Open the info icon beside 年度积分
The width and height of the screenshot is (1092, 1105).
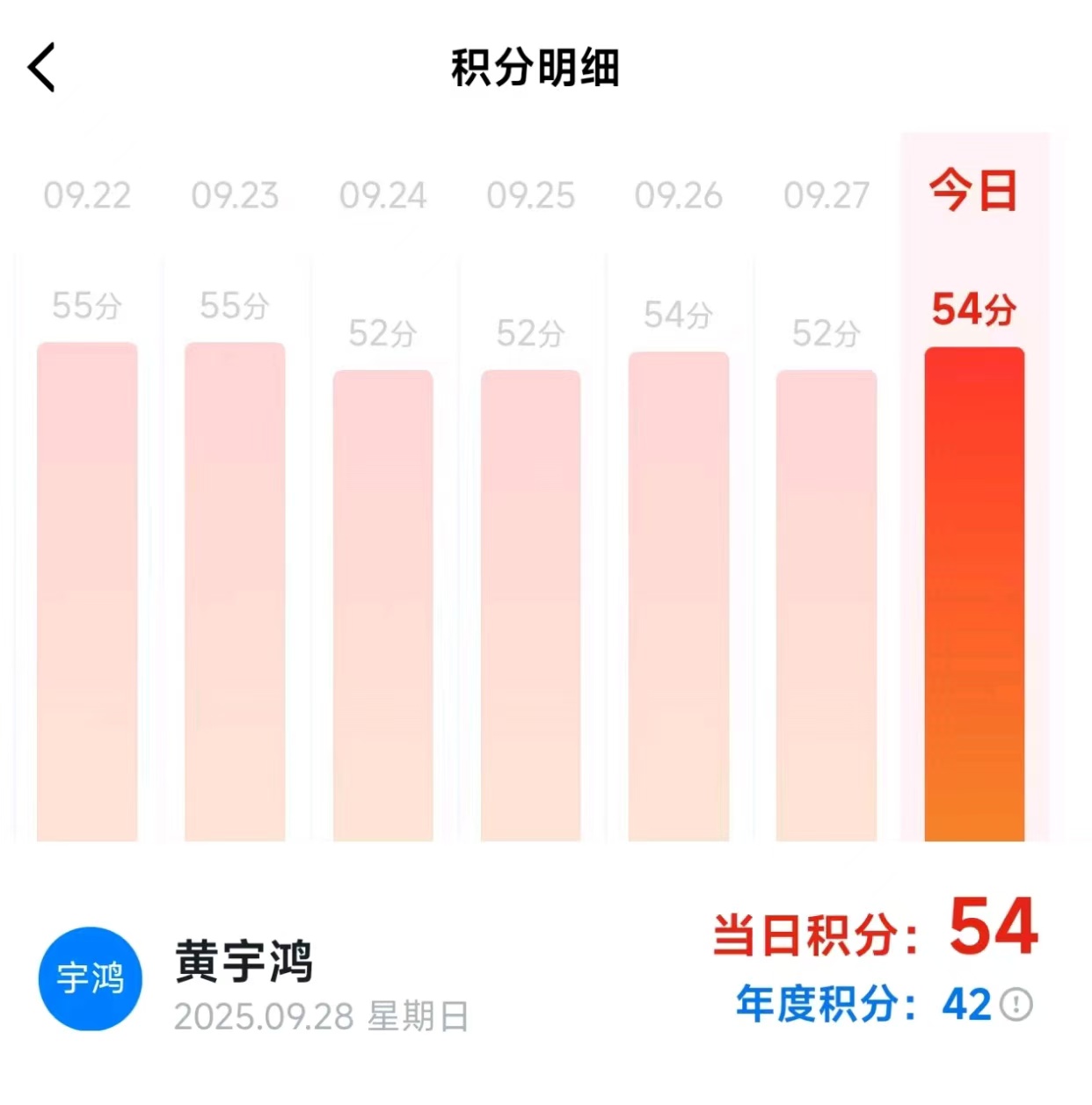pos(1016,1004)
